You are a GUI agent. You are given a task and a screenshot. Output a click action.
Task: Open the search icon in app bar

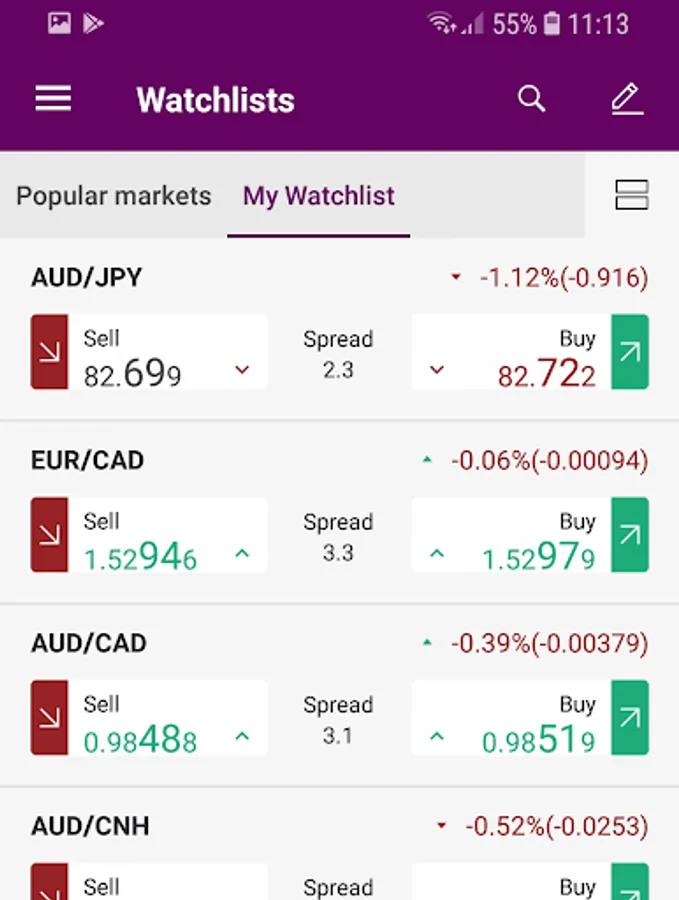pyautogui.click(x=532, y=99)
